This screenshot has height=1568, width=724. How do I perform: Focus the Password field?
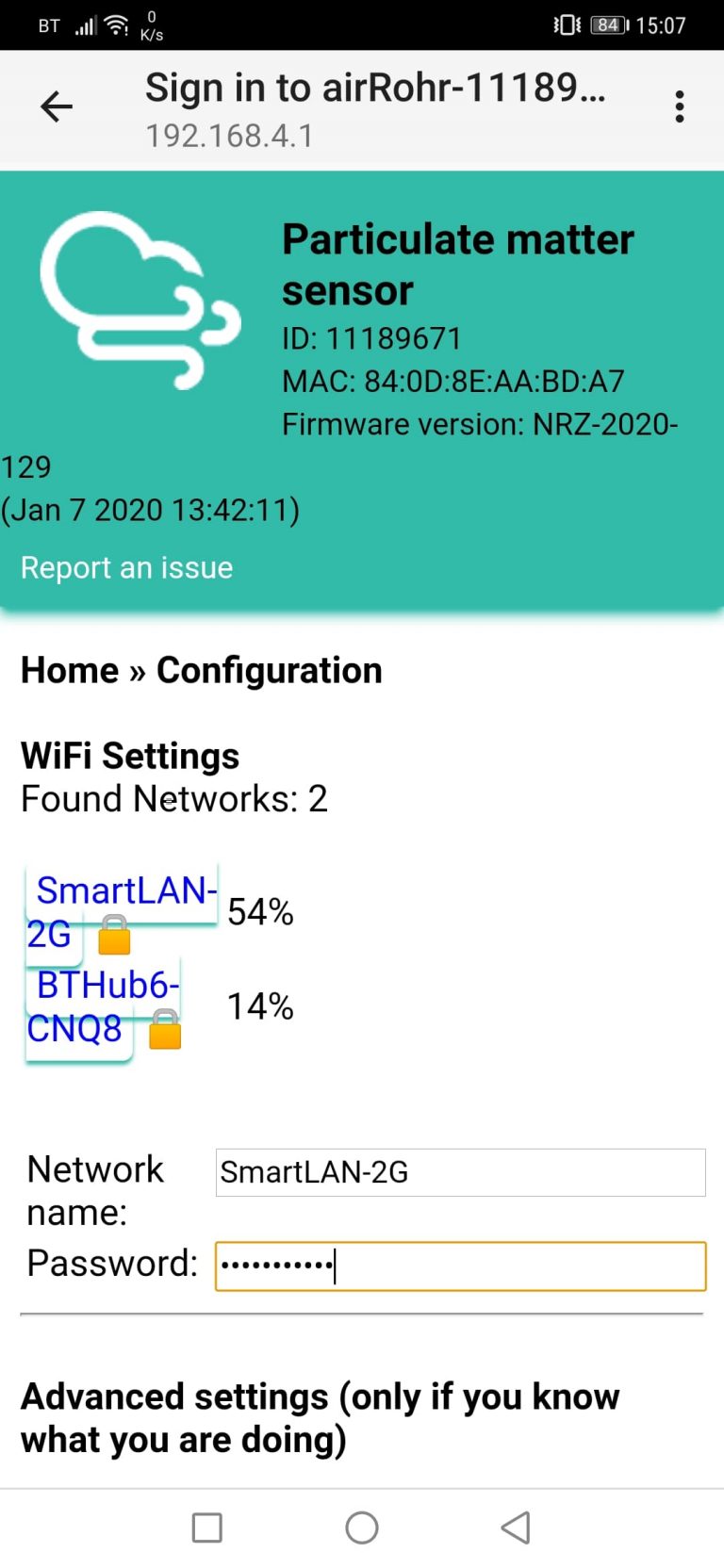(x=460, y=1266)
